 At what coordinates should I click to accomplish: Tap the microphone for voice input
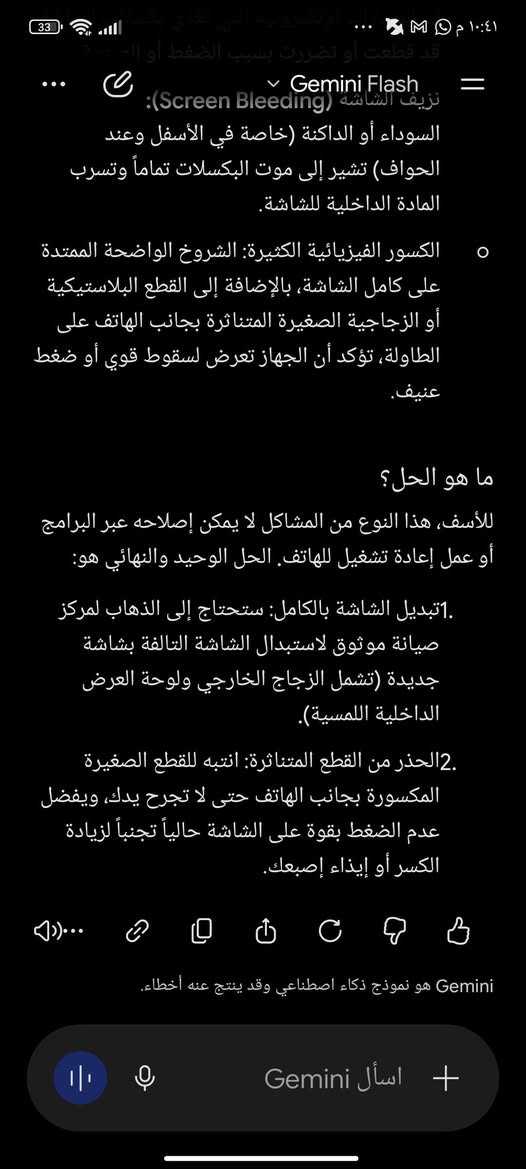pos(145,1078)
